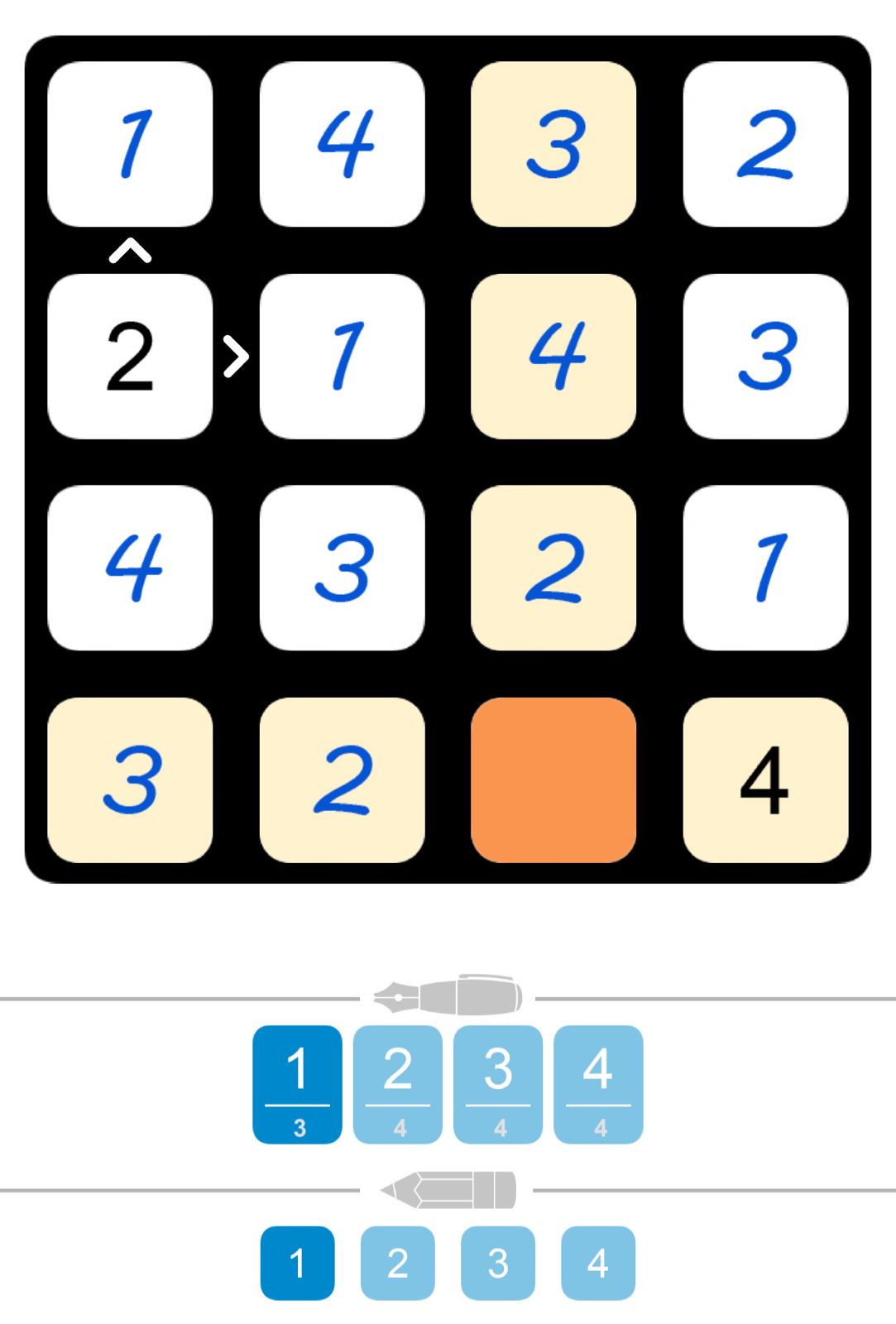896x1324 pixels.
Task: Add pencil note 2
Action: click(397, 1263)
